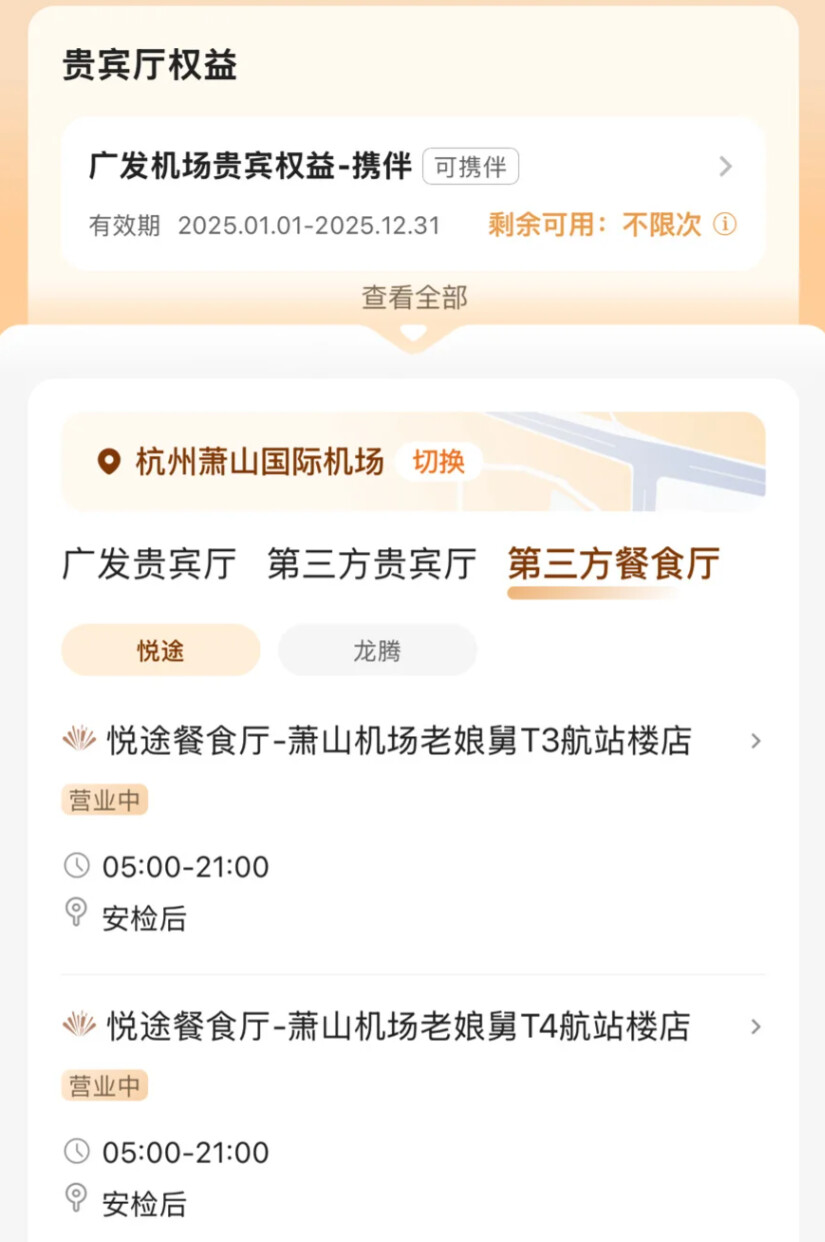The width and height of the screenshot is (825, 1242).
Task: Select the 龙腾 provider chip
Action: (377, 651)
